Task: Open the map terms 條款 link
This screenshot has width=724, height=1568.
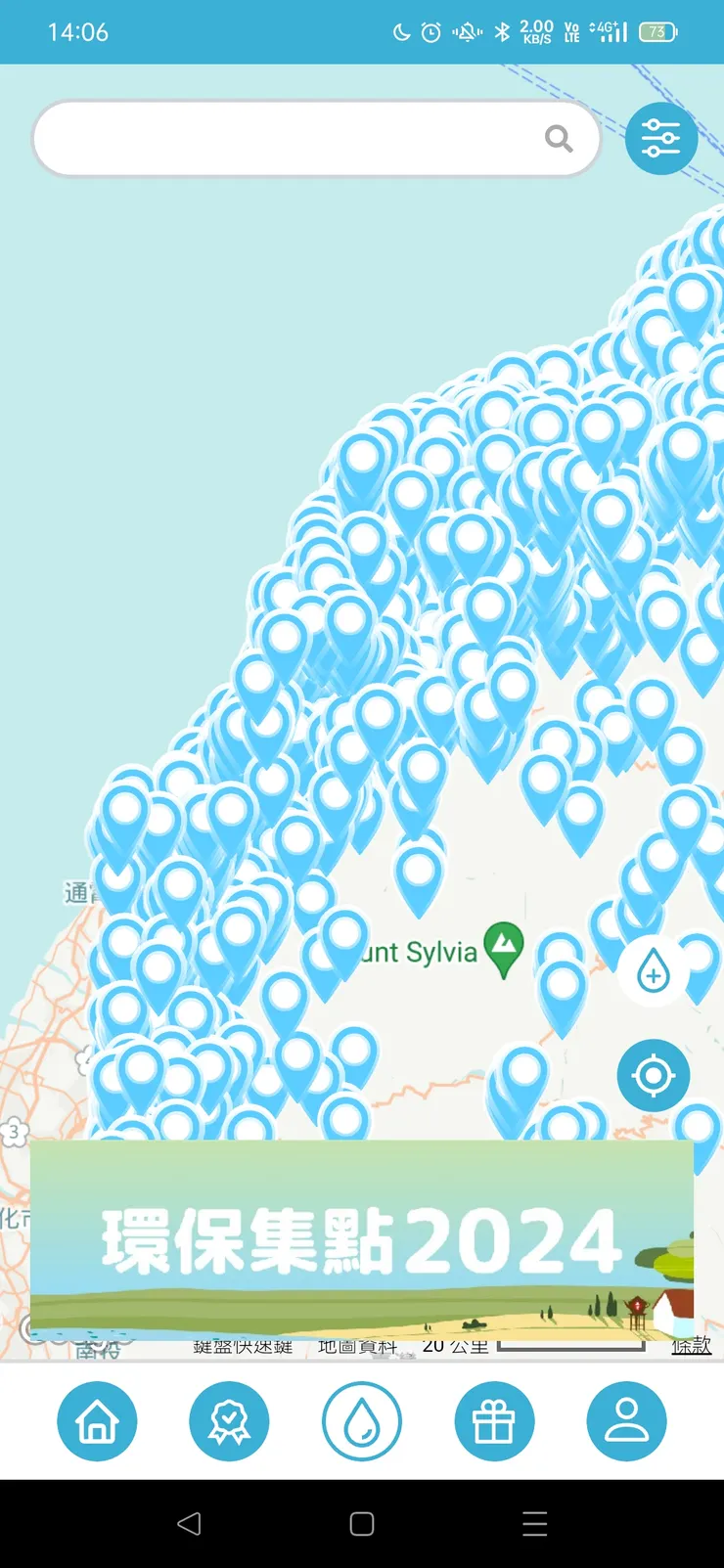Action: click(x=692, y=1347)
